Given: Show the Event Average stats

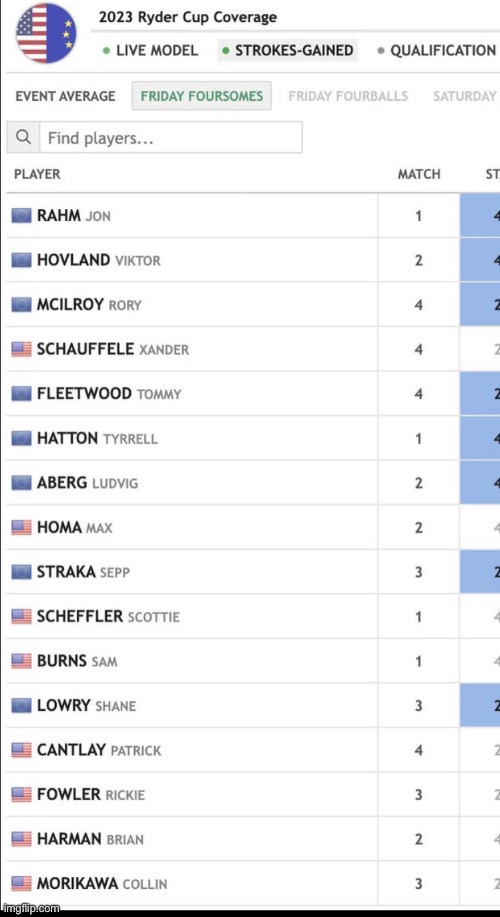Looking at the screenshot, I should click(x=65, y=96).
